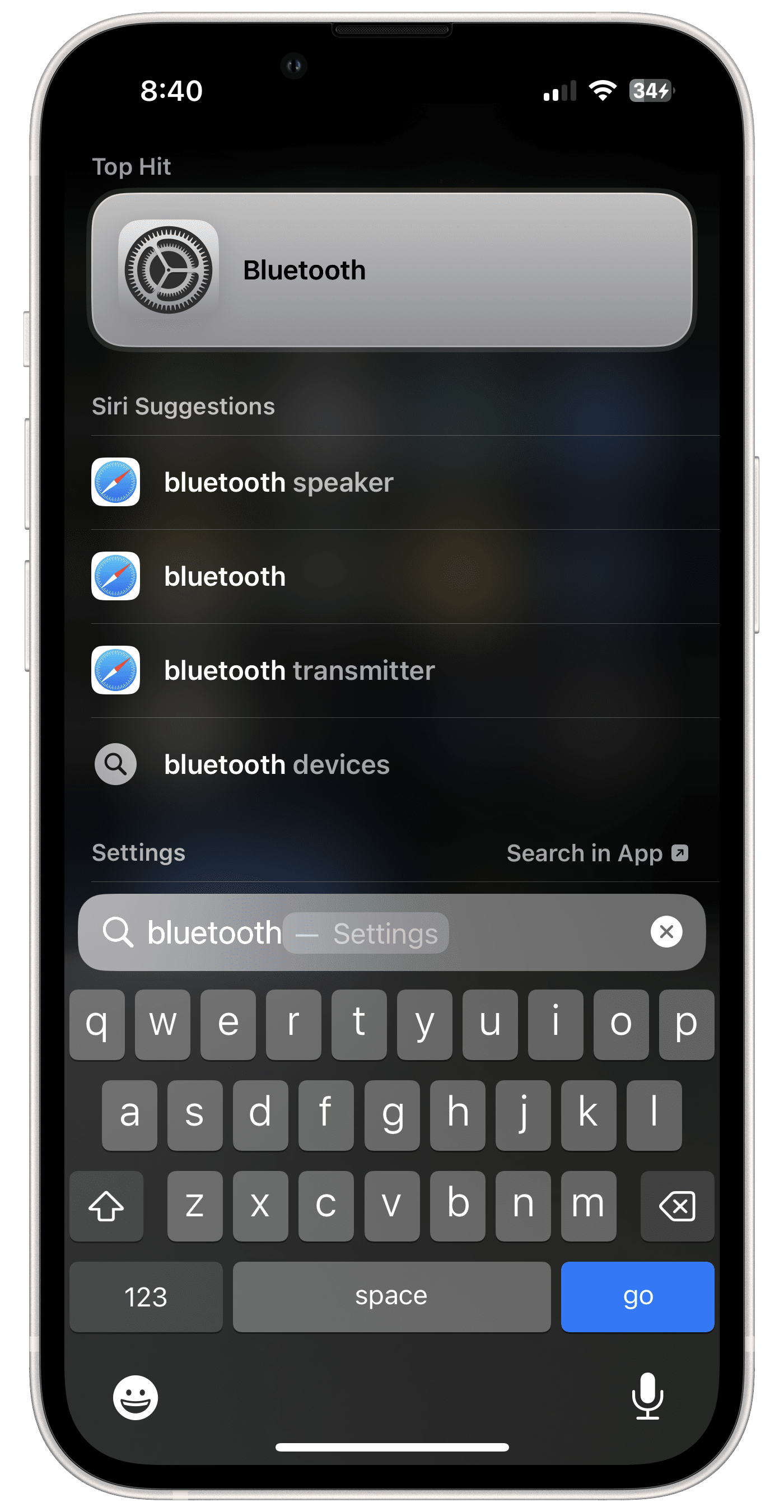Image resolution: width=784 pixels, height=1512 pixels.
Task: Switch keyboard to 123 numbers
Action: point(146,1296)
